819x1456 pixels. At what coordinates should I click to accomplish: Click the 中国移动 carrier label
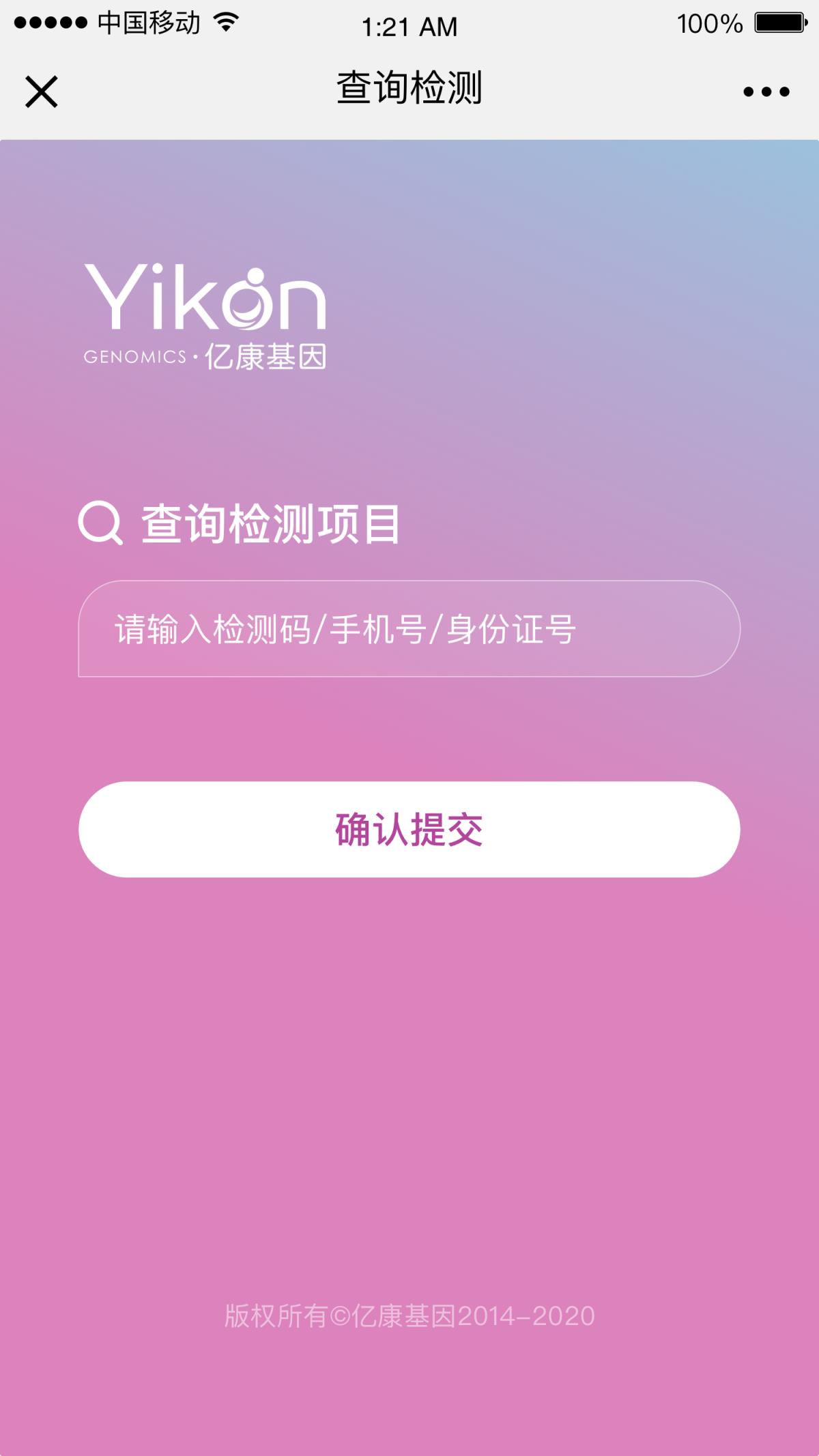[x=147, y=23]
